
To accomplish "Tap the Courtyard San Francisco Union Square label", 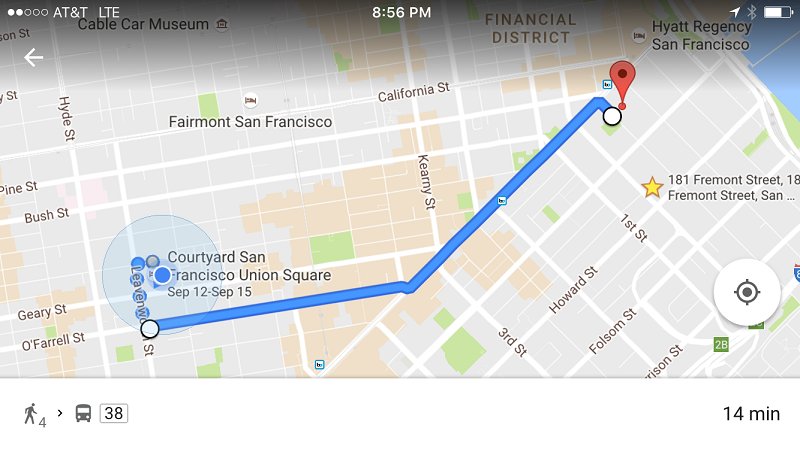I will tap(248, 267).
